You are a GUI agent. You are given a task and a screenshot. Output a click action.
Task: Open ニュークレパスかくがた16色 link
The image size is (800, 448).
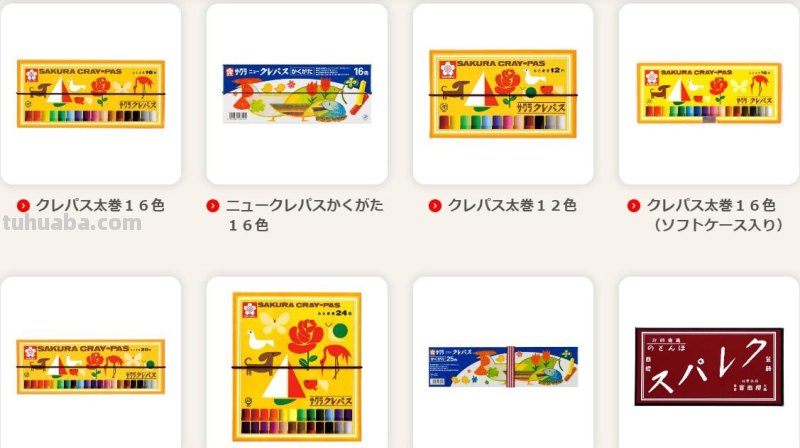point(304,206)
